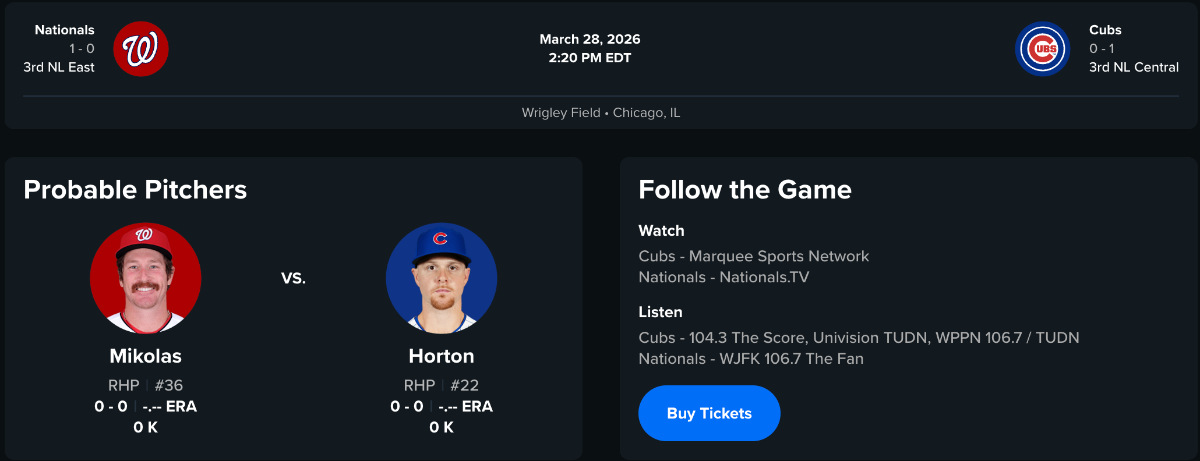1200x461 pixels.
Task: Tap the Buy Tickets button
Action: coord(709,413)
